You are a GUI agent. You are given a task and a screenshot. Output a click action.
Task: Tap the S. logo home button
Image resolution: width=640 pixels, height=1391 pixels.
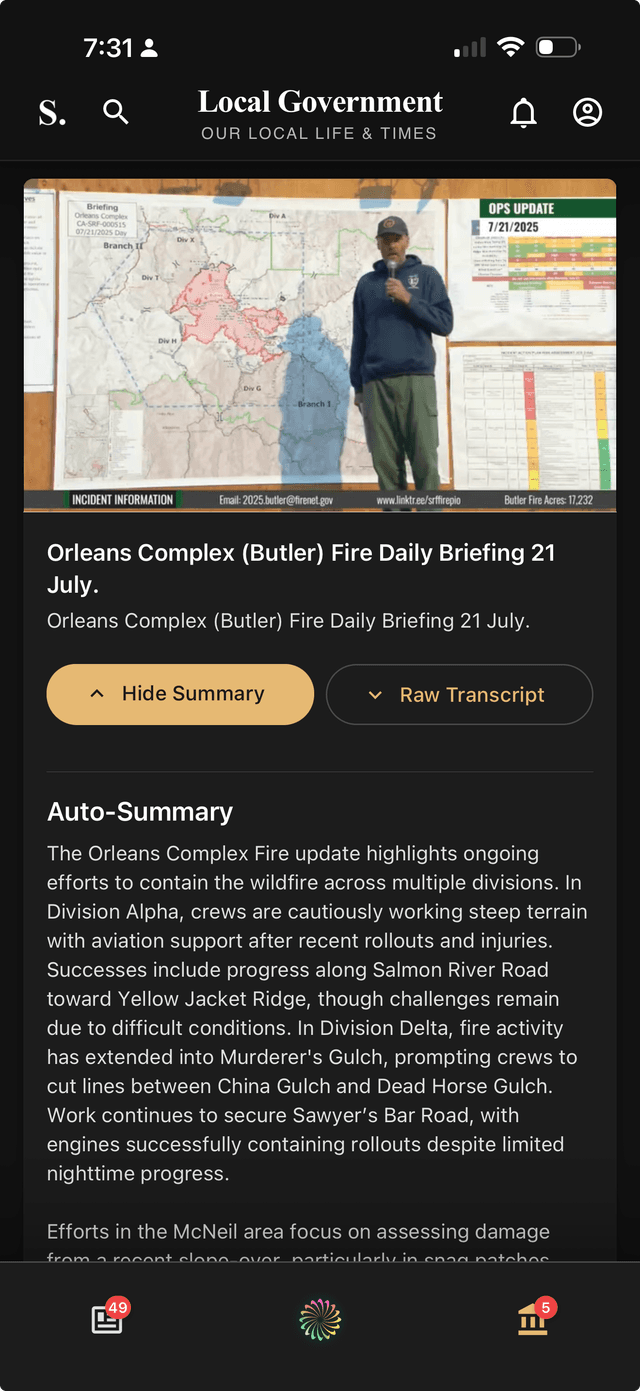(52, 113)
